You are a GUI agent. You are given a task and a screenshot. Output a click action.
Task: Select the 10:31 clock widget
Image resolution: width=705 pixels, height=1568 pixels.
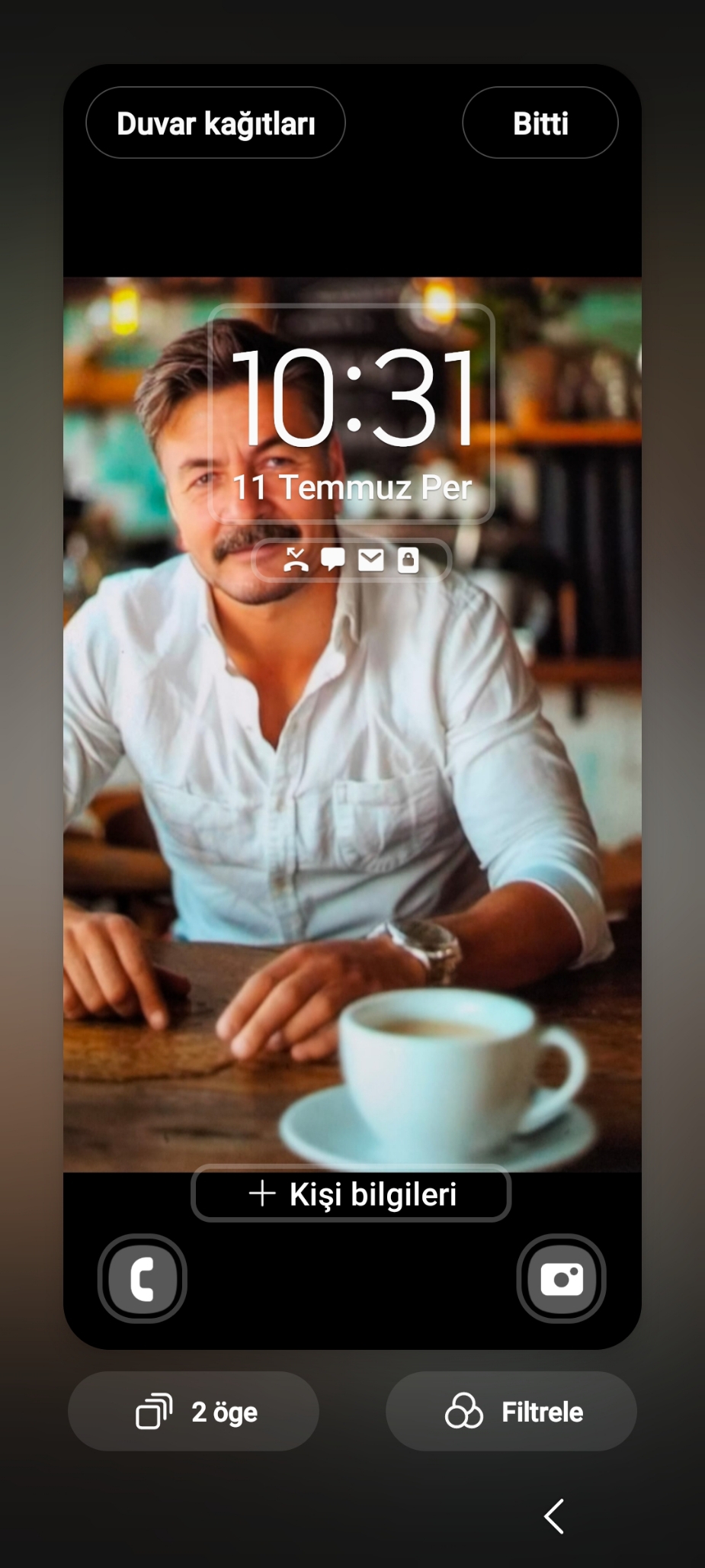351,413
